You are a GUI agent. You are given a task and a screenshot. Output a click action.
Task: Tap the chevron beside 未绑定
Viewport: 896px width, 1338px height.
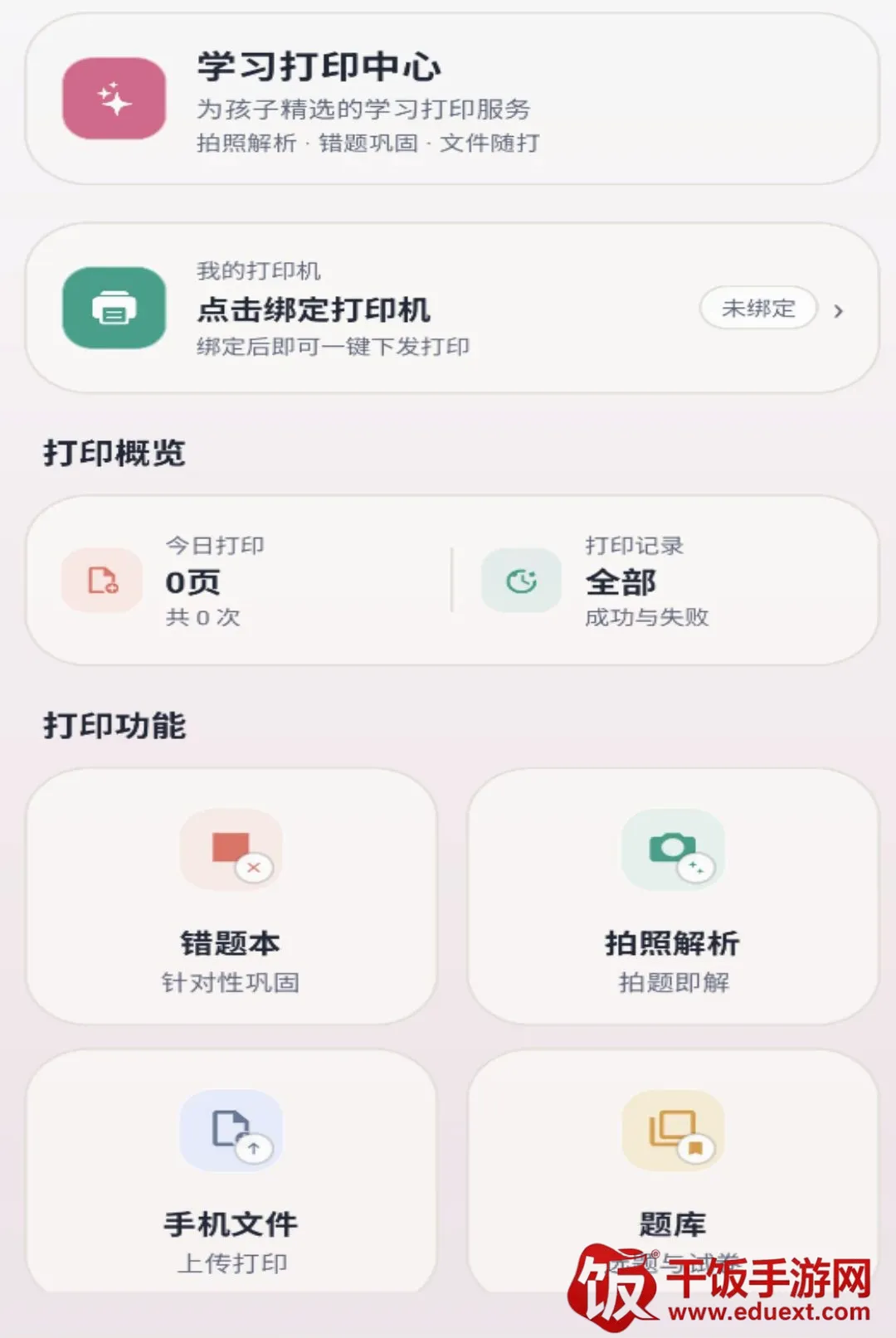tap(839, 311)
